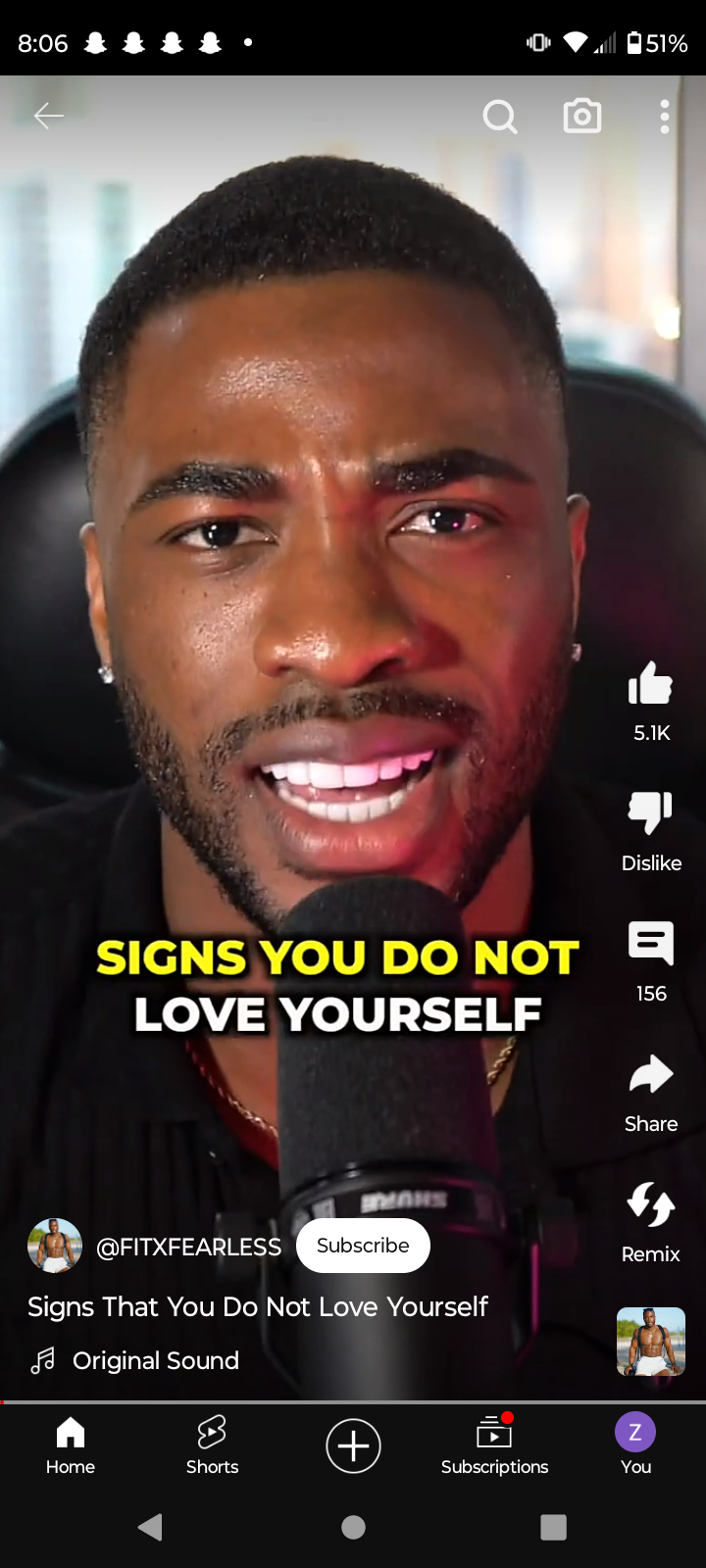Go back using the top-left arrow
The height and width of the screenshot is (1568, 706).
pyautogui.click(x=48, y=117)
